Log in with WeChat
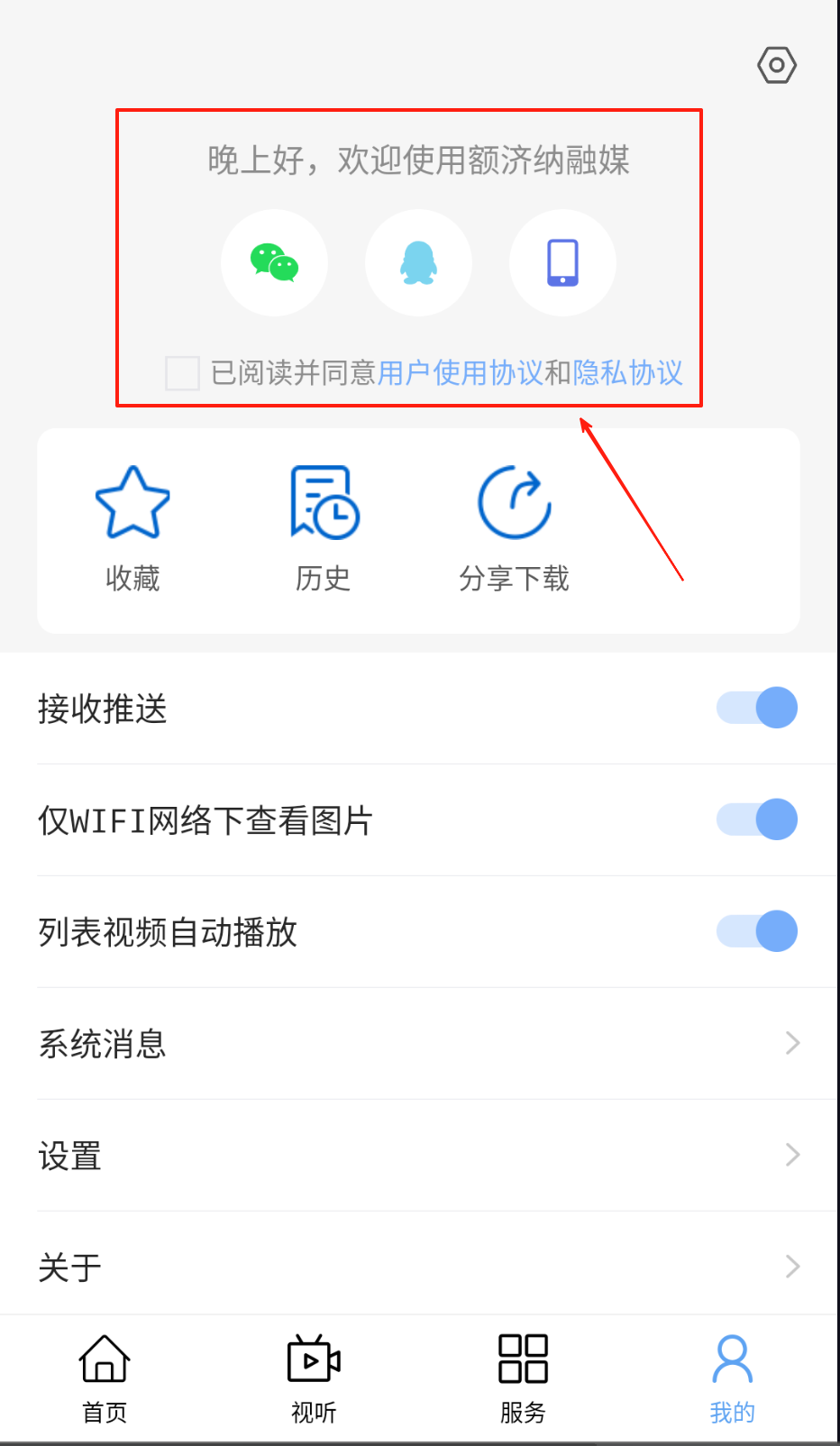840x1446 pixels. point(274,262)
